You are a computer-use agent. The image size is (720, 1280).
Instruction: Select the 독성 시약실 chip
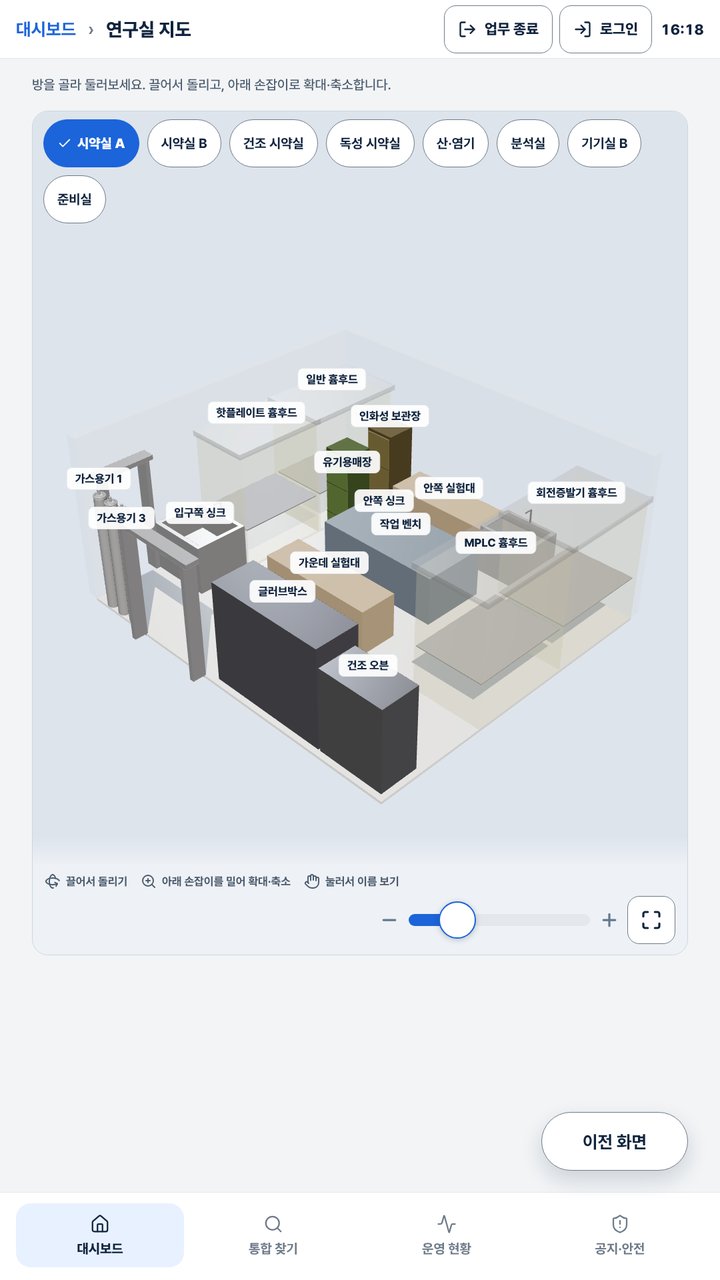(370, 143)
